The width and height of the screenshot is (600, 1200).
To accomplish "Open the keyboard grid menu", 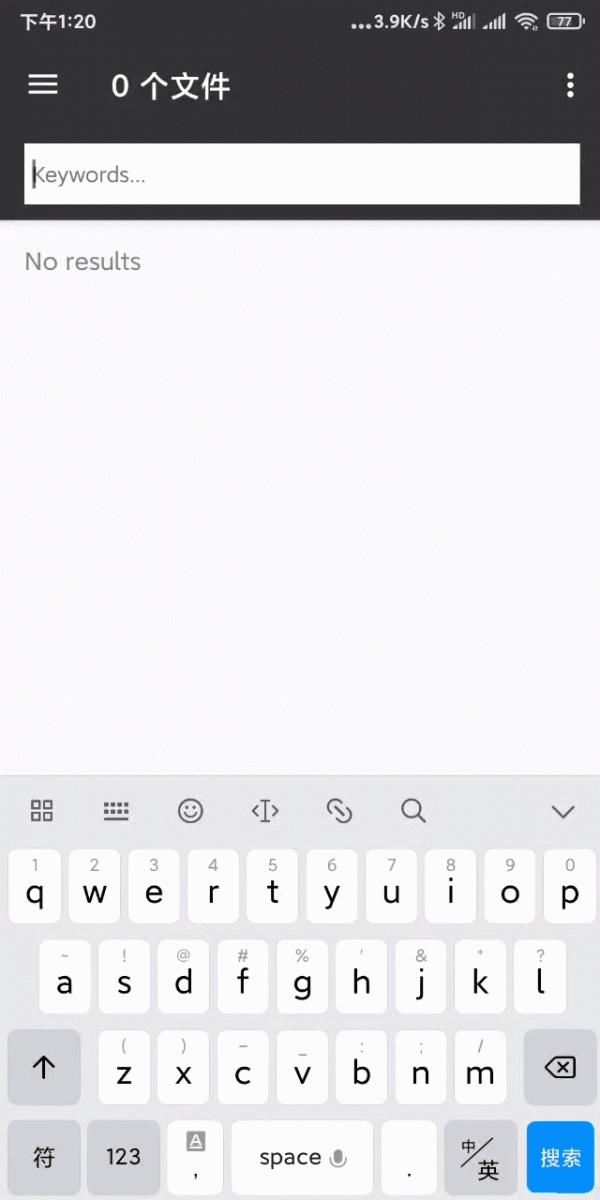I will point(42,811).
